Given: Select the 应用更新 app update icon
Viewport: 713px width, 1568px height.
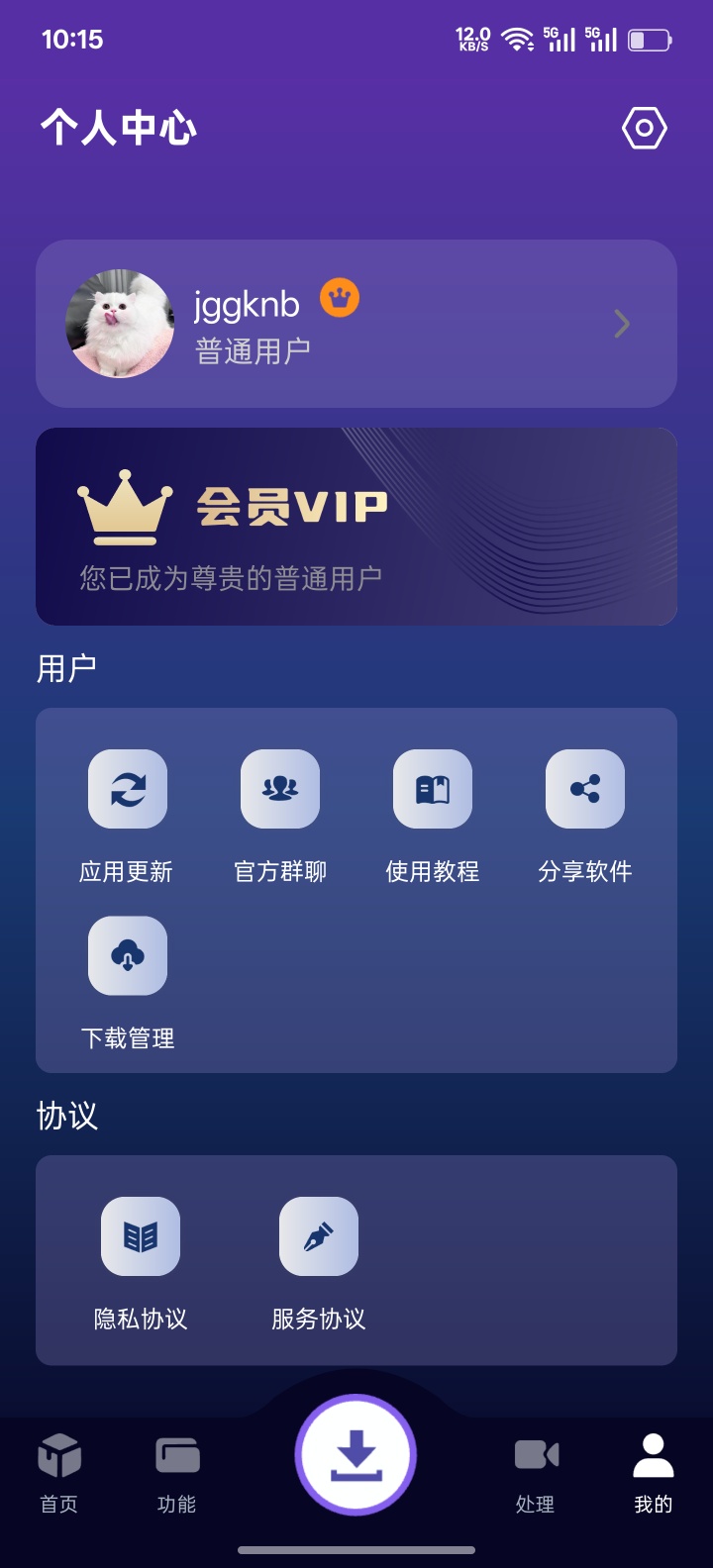Looking at the screenshot, I should tap(128, 789).
